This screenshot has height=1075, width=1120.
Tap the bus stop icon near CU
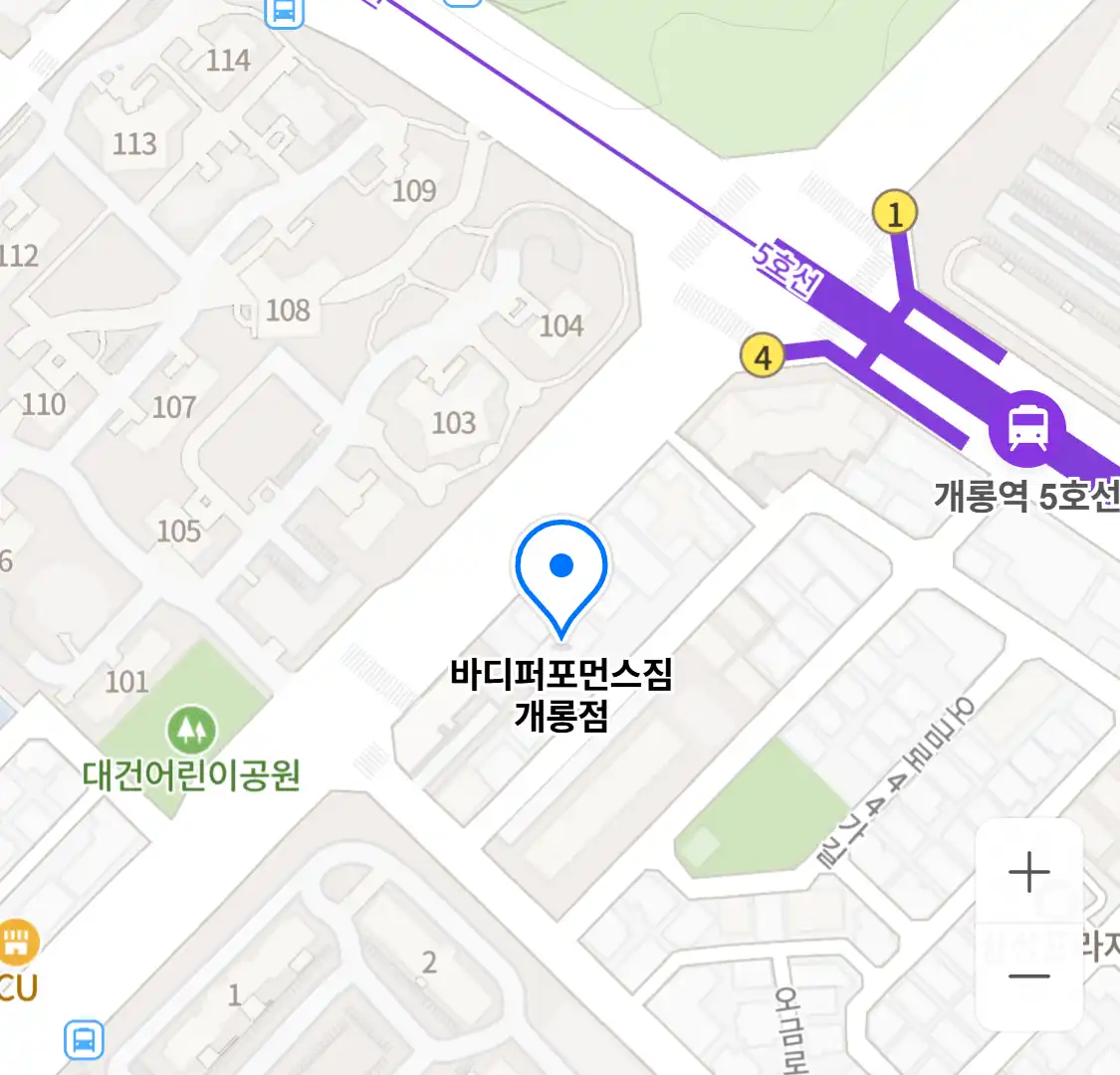coord(85,1040)
